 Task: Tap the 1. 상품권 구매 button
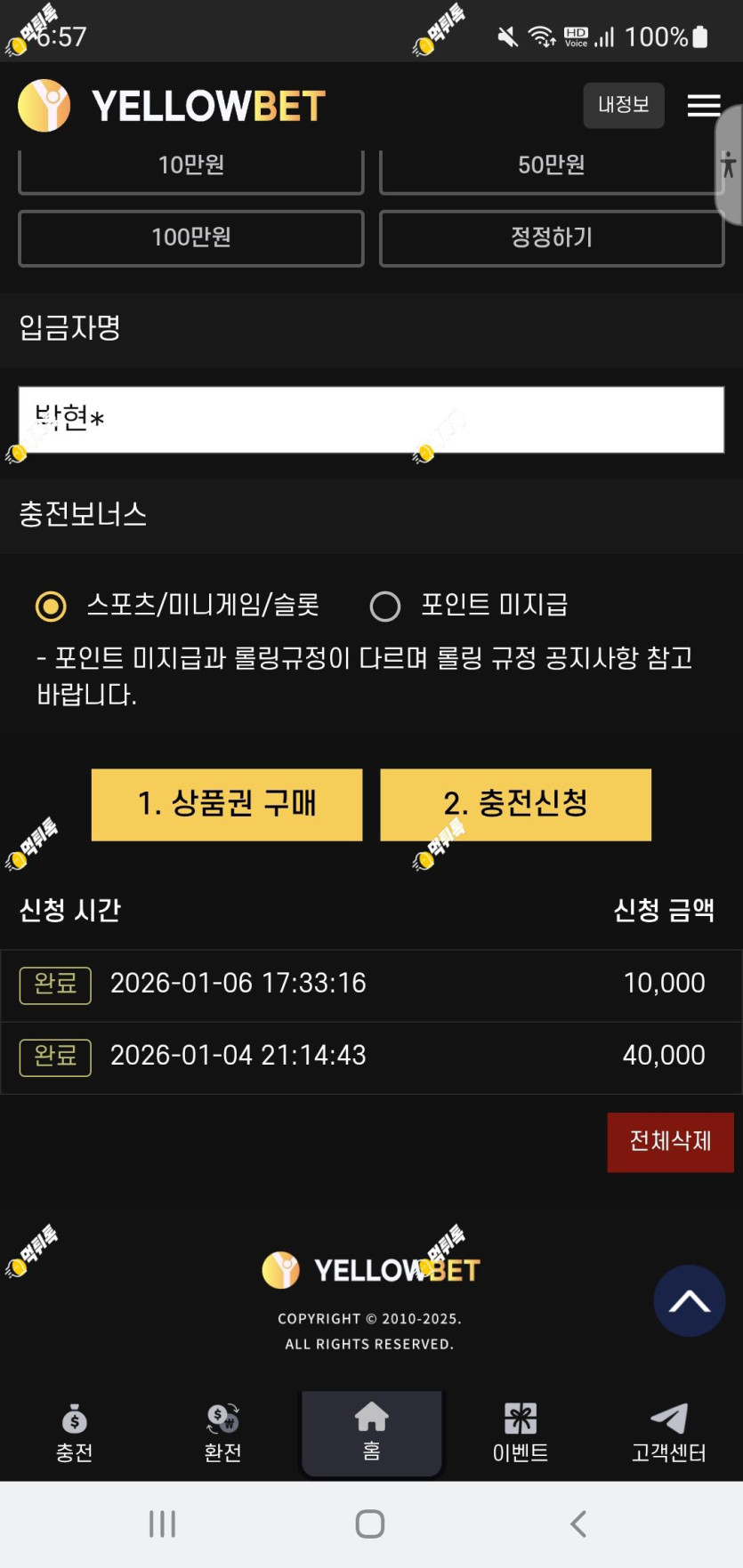[x=227, y=804]
